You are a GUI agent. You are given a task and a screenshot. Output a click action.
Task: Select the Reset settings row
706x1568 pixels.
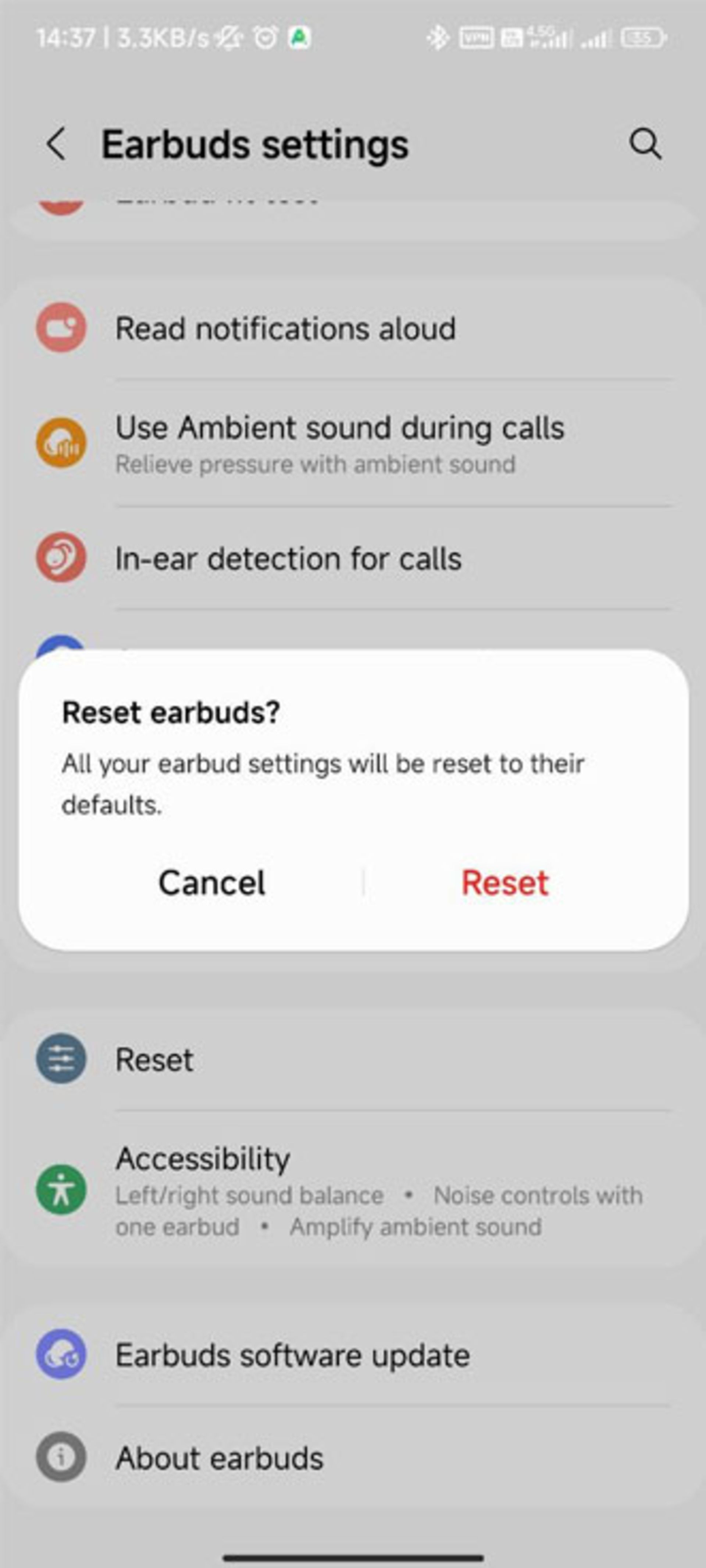[154, 1060]
